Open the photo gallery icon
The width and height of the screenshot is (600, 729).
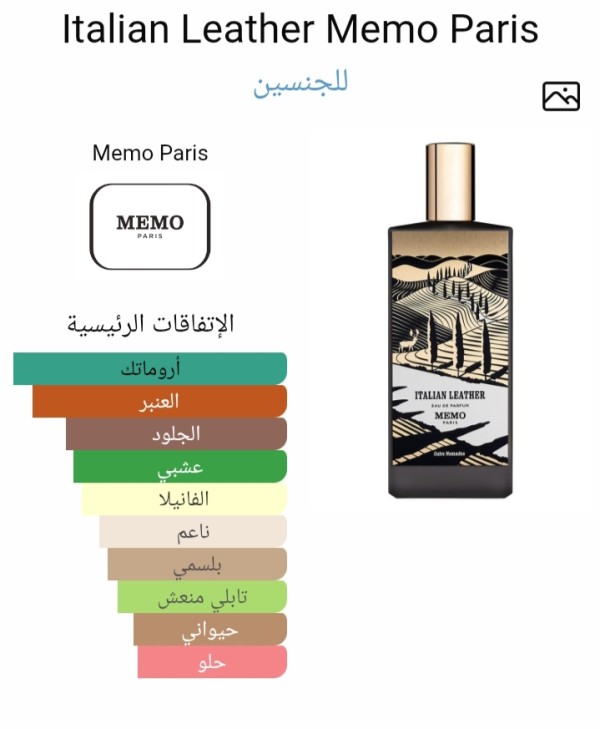pyautogui.click(x=561, y=96)
